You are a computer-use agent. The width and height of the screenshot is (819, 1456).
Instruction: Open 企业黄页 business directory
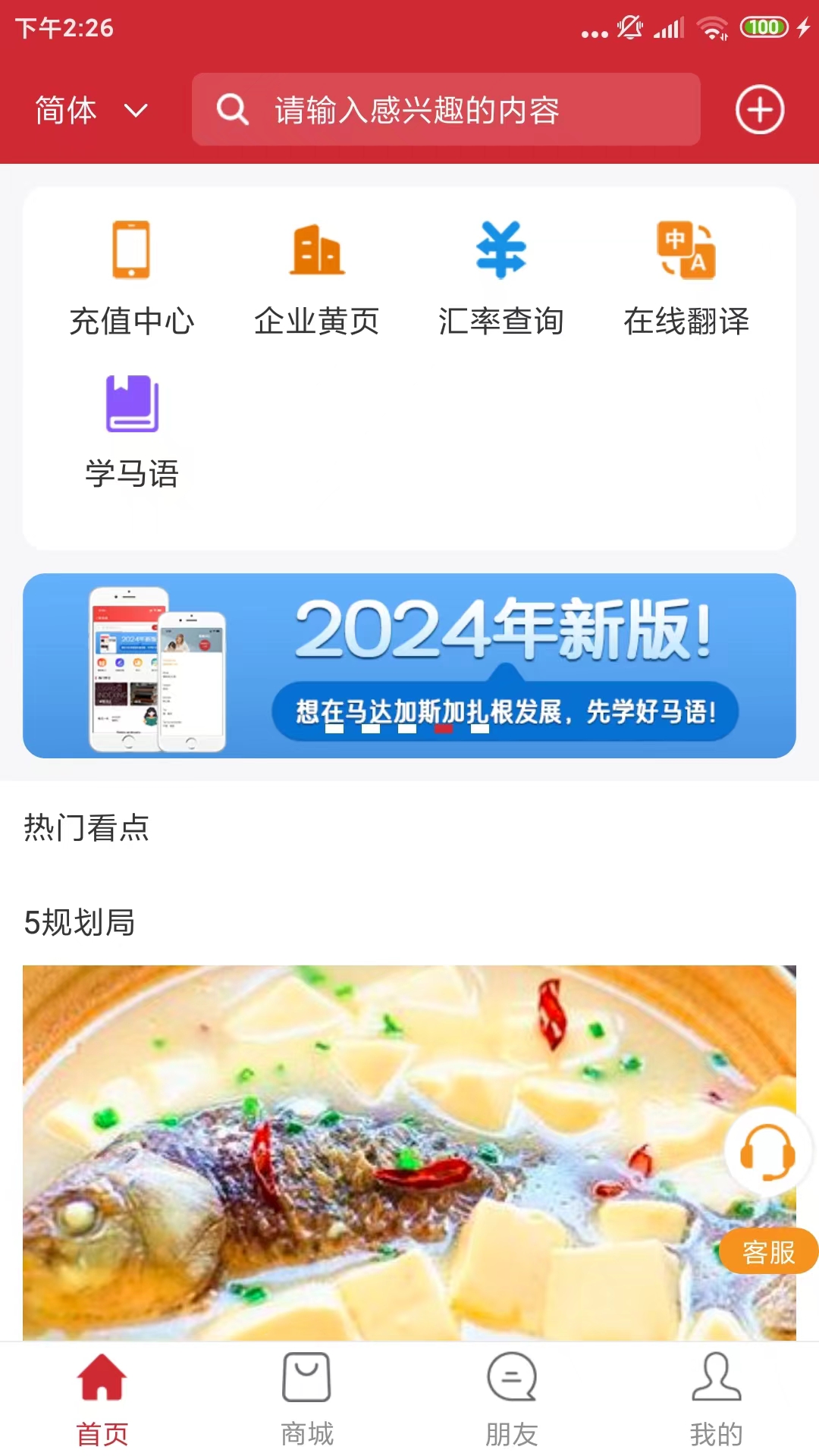tap(316, 278)
